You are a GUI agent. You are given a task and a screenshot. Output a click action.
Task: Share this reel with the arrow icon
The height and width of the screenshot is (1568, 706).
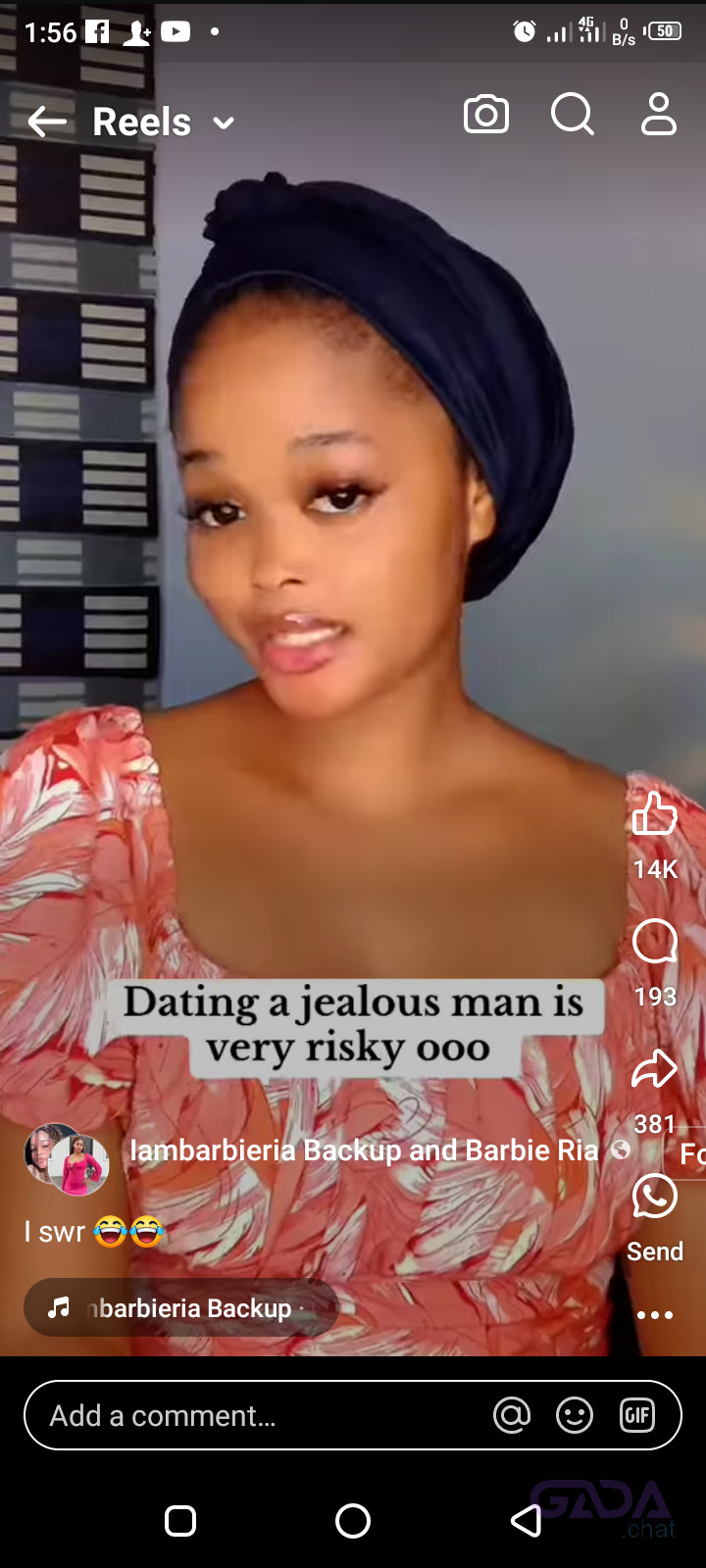(655, 1070)
